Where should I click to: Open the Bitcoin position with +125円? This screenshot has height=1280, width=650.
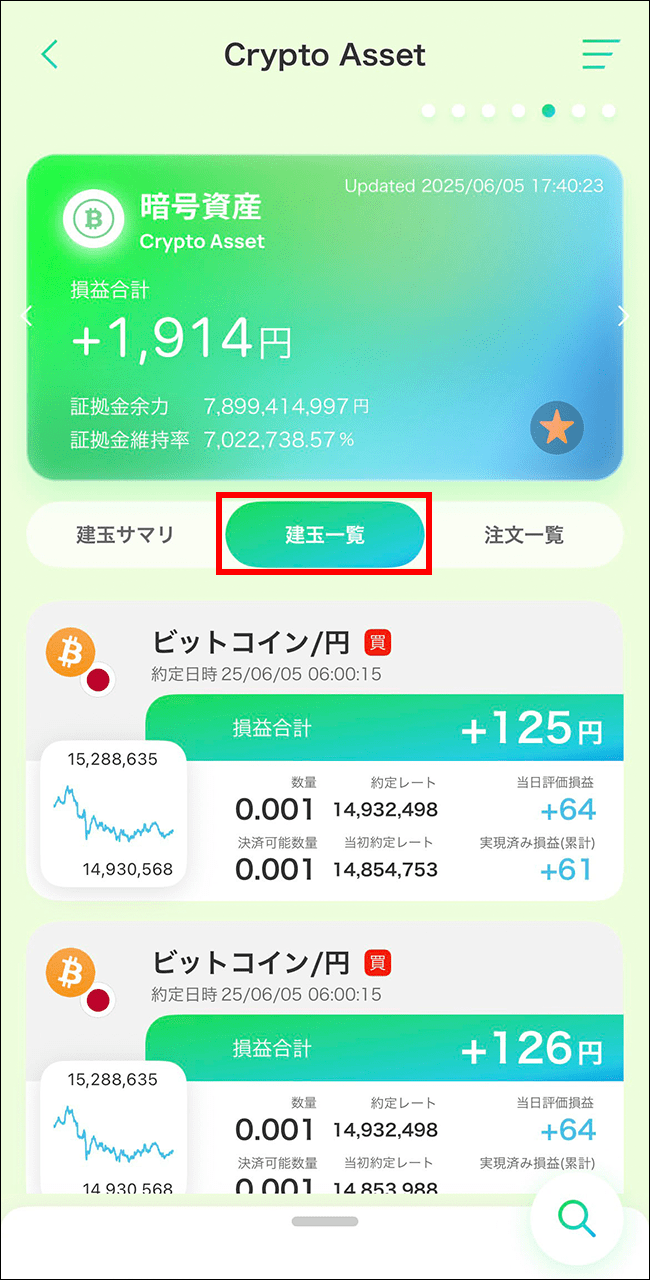[x=325, y=750]
